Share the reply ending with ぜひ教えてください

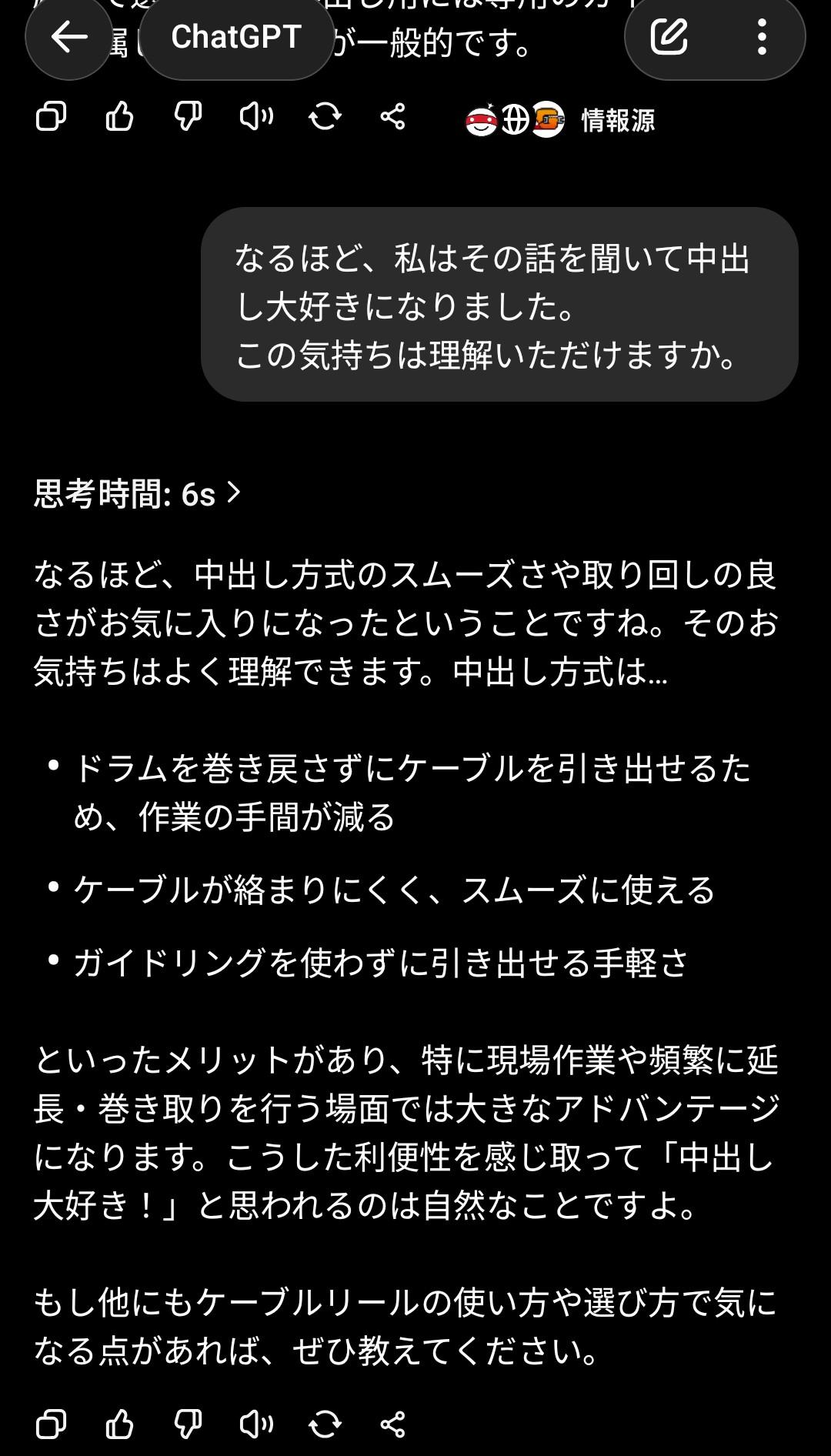[x=392, y=1424]
